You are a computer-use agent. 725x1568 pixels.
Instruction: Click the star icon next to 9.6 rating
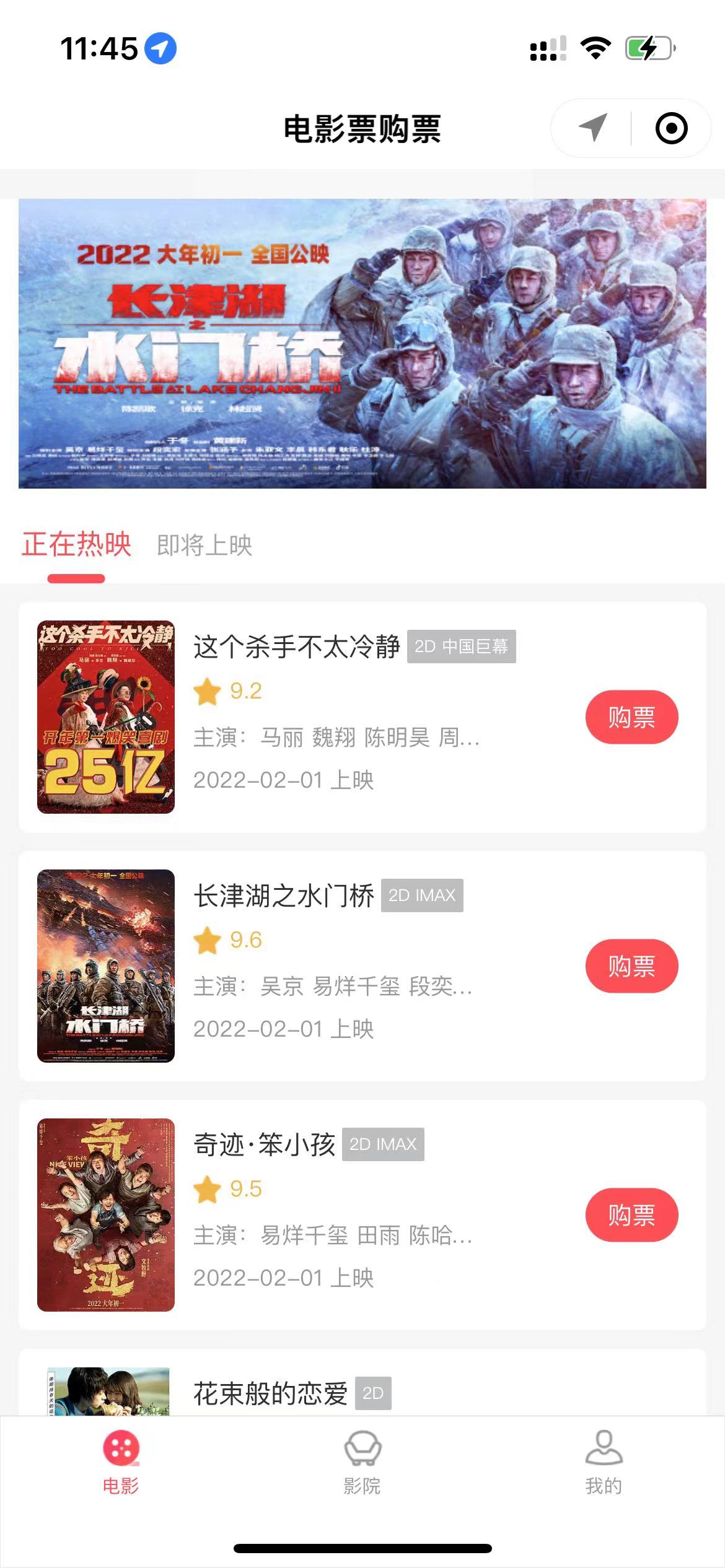click(x=208, y=939)
